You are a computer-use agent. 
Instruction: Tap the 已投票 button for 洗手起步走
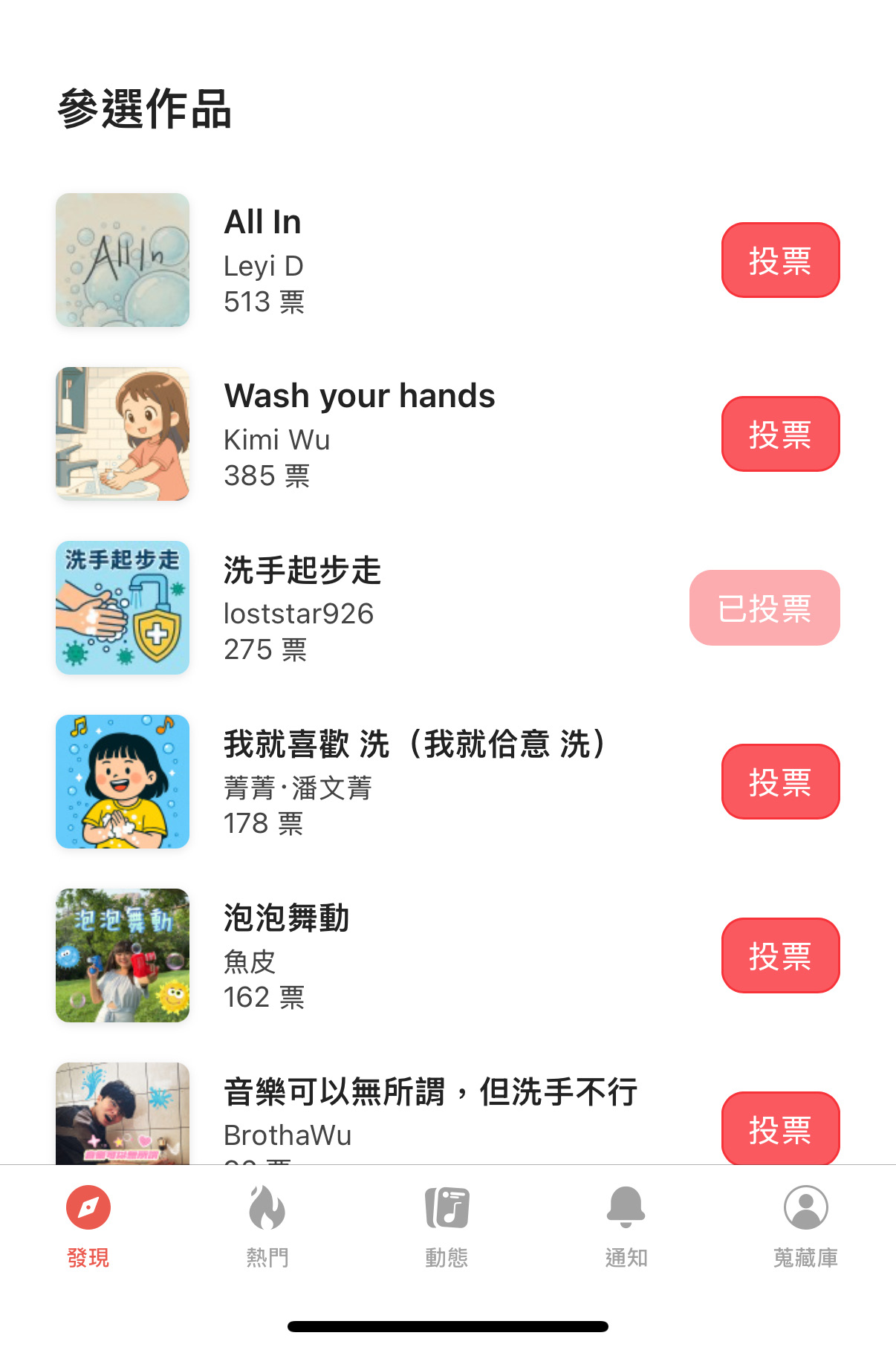(x=764, y=608)
